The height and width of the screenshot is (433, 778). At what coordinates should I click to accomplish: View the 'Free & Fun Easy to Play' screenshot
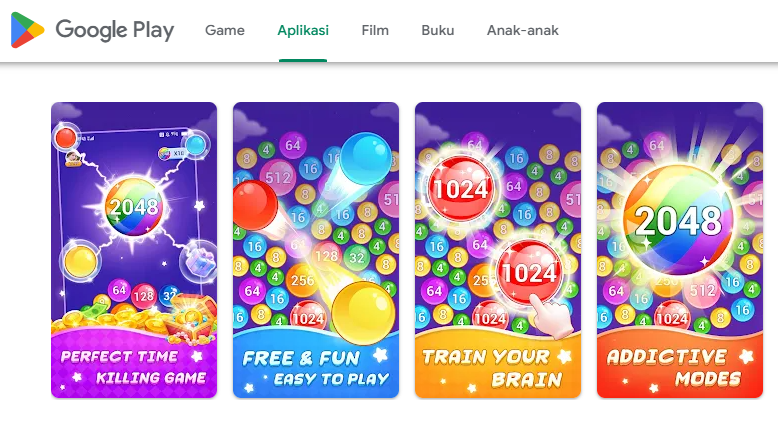pyautogui.click(x=316, y=250)
